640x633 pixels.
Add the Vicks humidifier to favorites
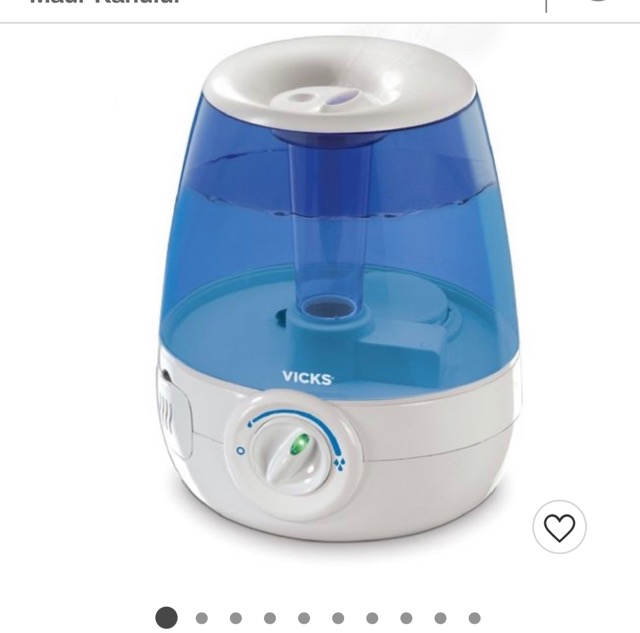[x=559, y=527]
